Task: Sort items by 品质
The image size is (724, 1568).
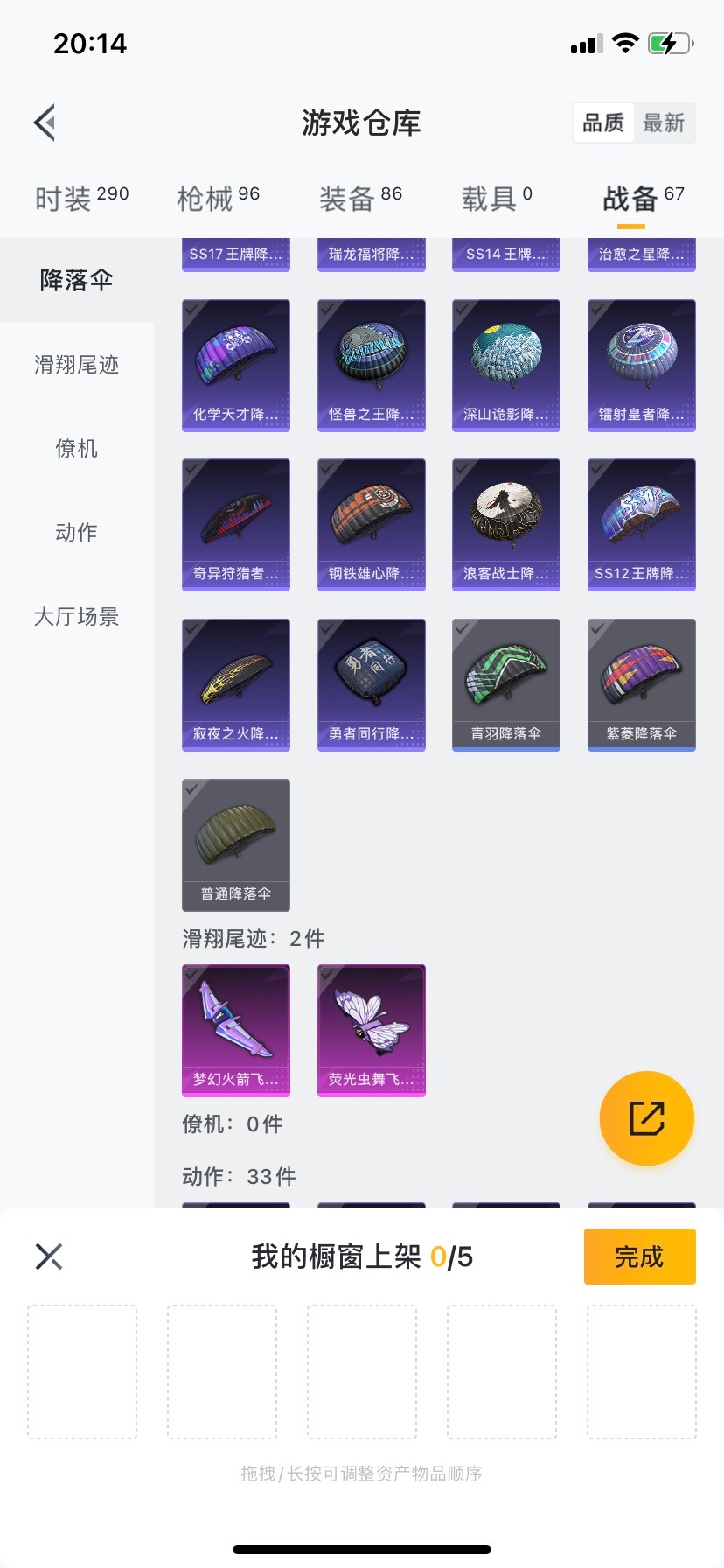Action: pos(603,122)
